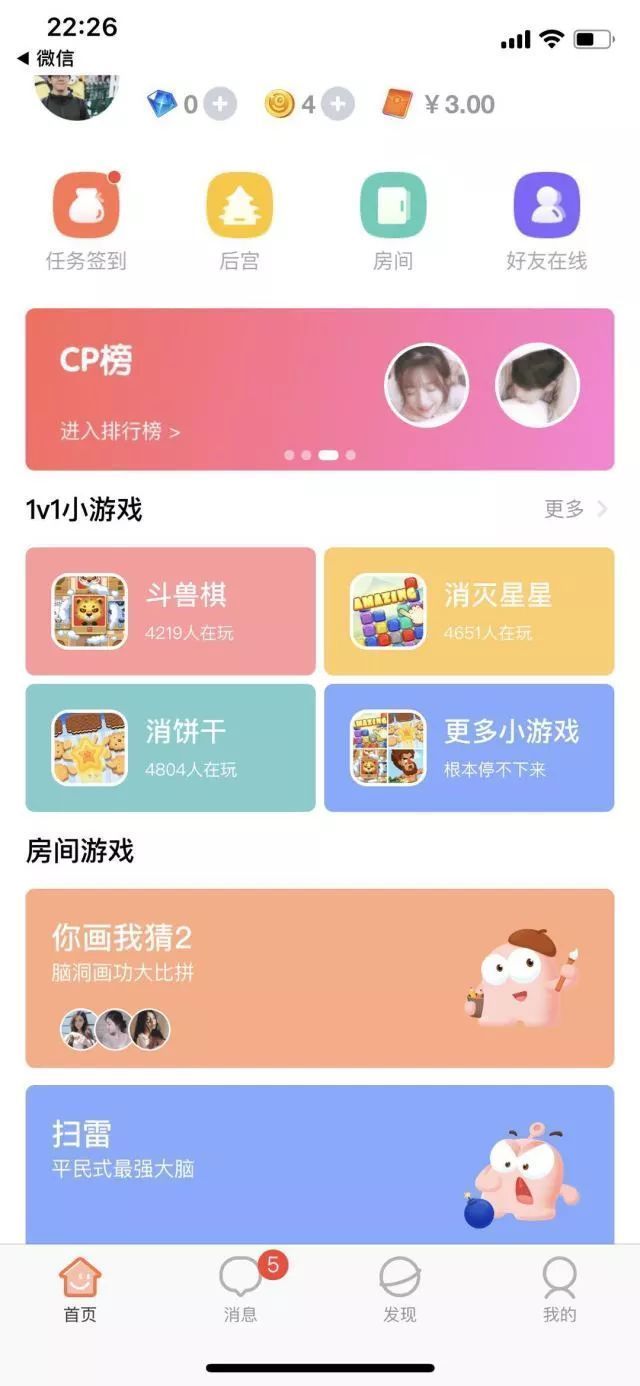
Task: Return to 微信 via the back link
Action: point(46,59)
